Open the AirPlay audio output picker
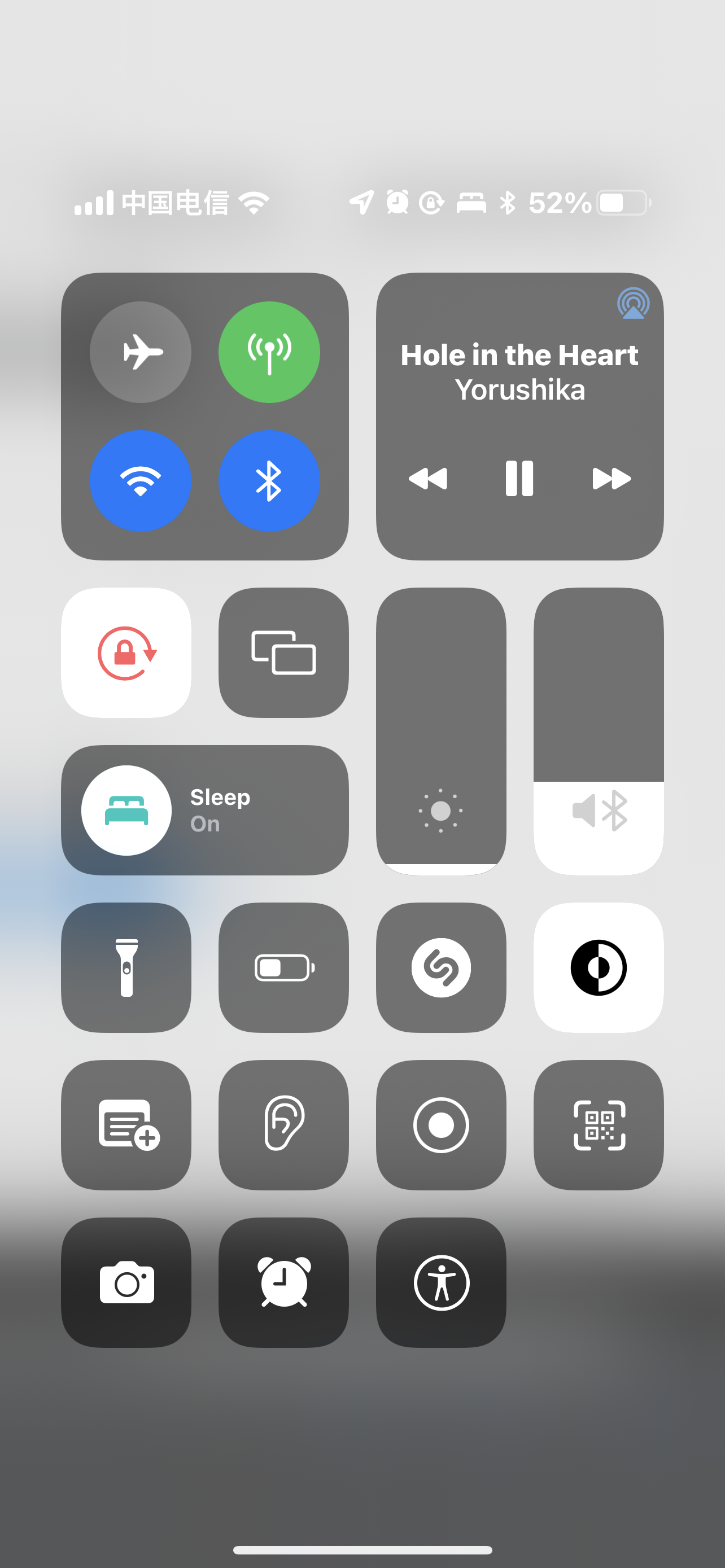The height and width of the screenshot is (1568, 725). (x=633, y=303)
